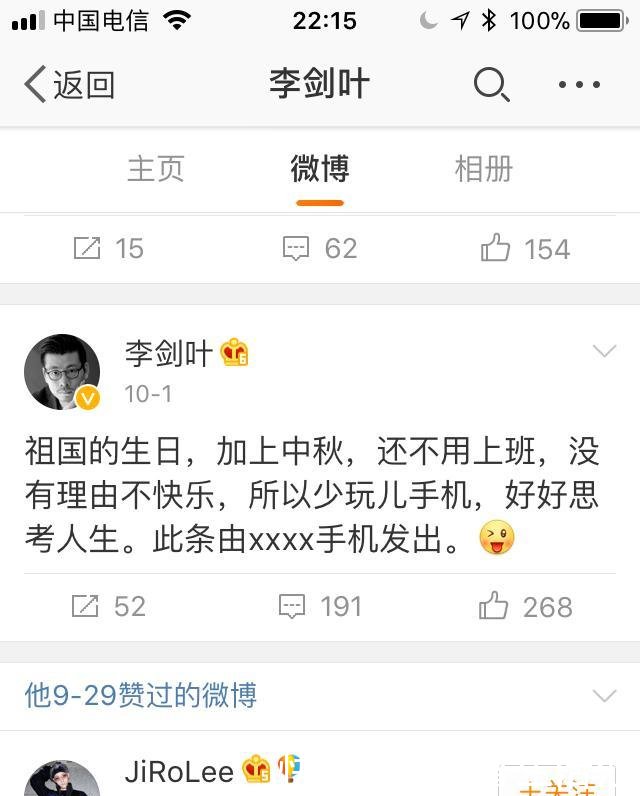Go back using the 返回 button
The image size is (640, 796).
tap(68, 85)
